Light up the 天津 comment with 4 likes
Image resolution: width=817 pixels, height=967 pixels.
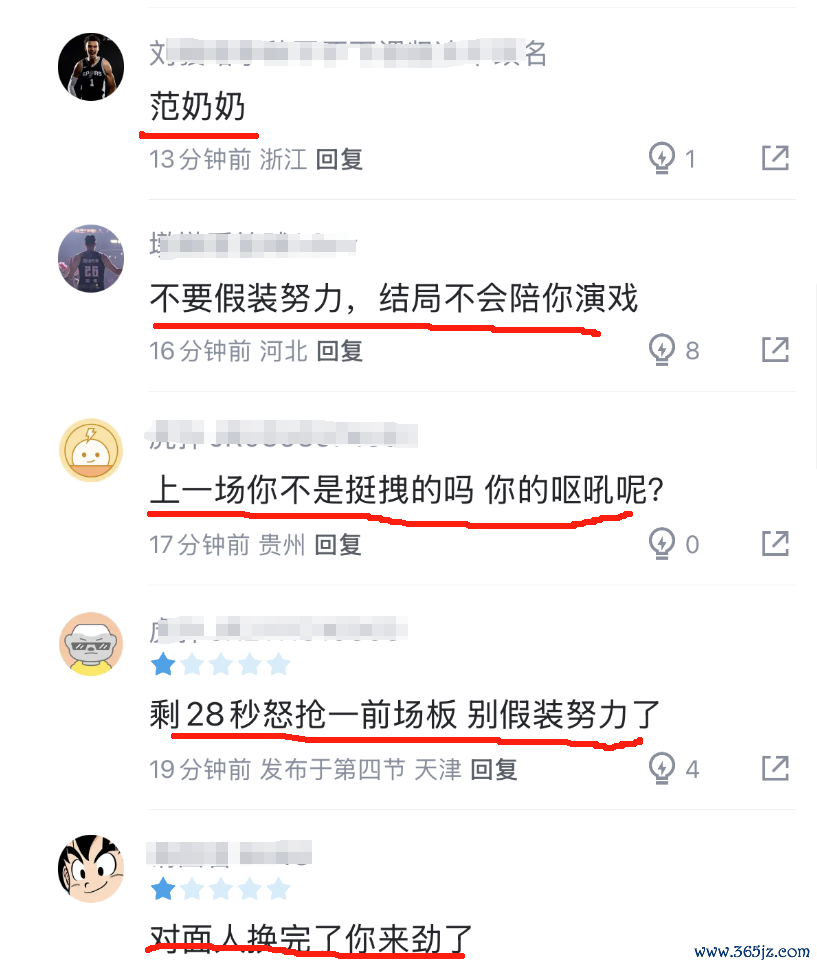point(662,768)
